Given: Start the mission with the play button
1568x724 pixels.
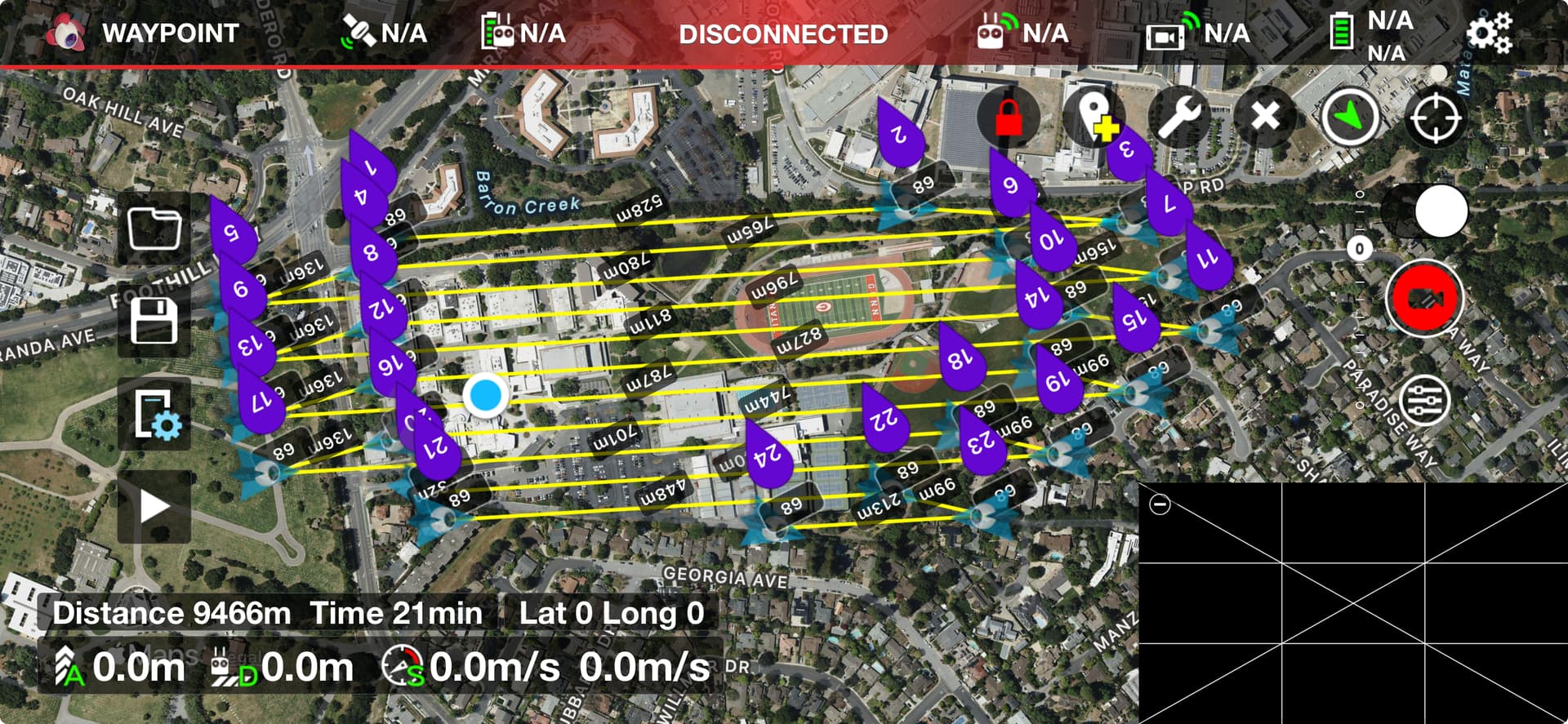Looking at the screenshot, I should (154, 506).
